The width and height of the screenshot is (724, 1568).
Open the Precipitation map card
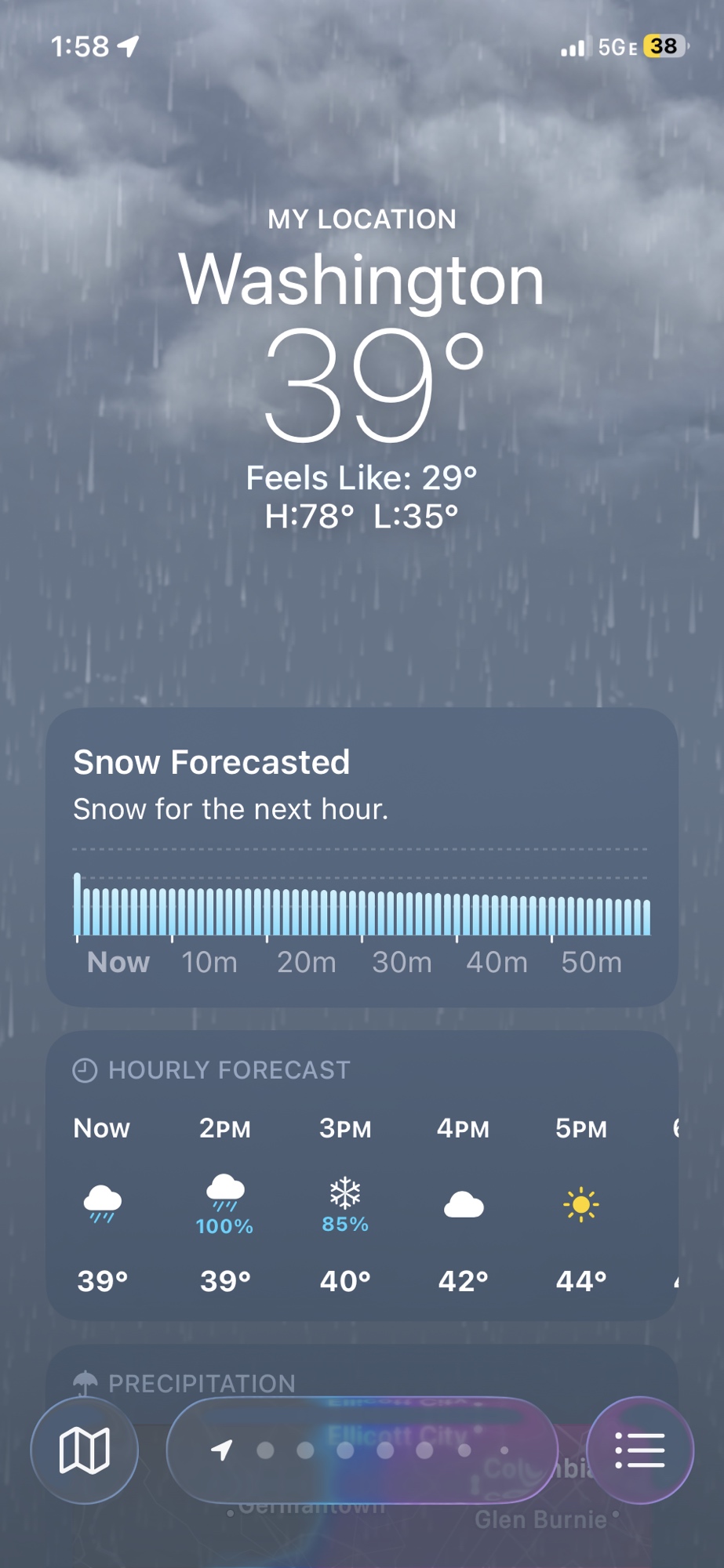202,1383
